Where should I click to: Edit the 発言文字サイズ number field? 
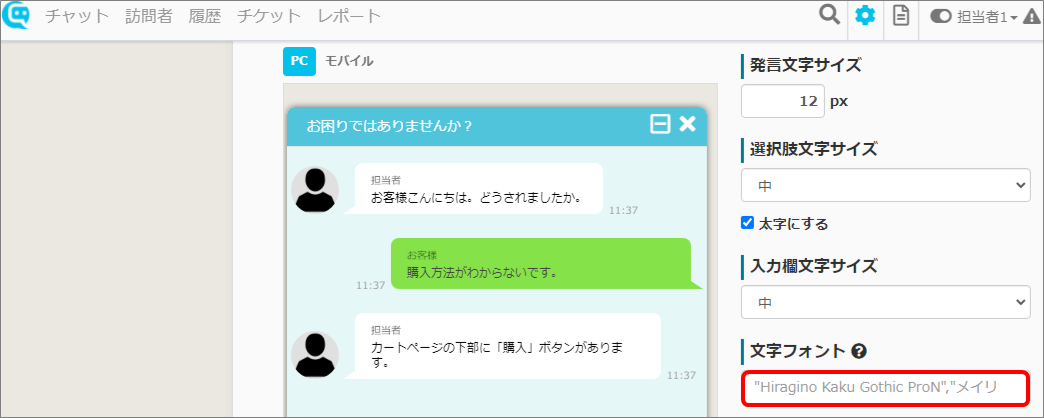[783, 101]
